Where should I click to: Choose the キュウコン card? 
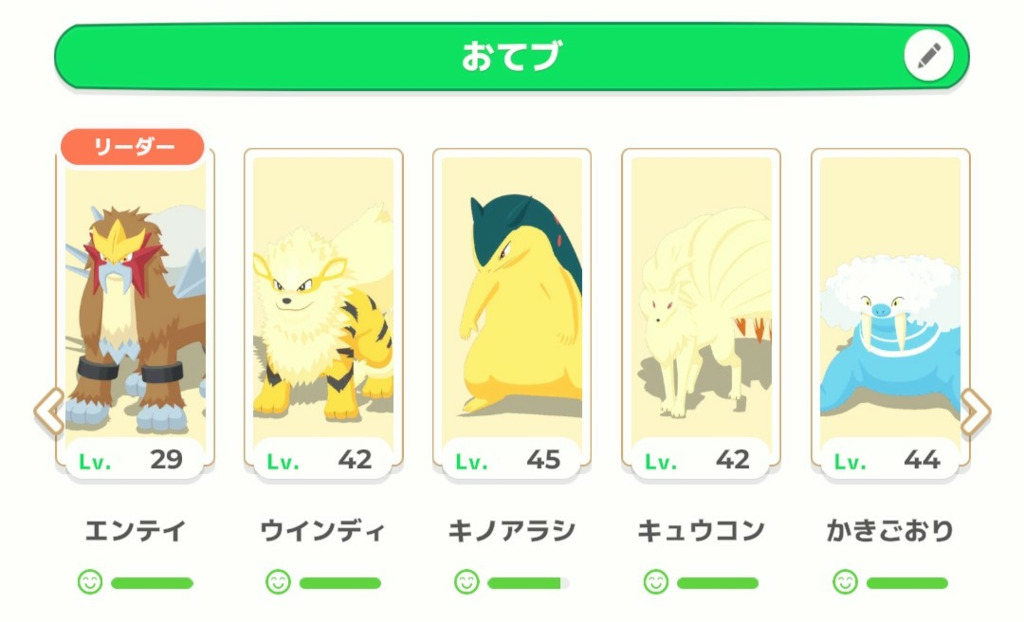point(701,310)
